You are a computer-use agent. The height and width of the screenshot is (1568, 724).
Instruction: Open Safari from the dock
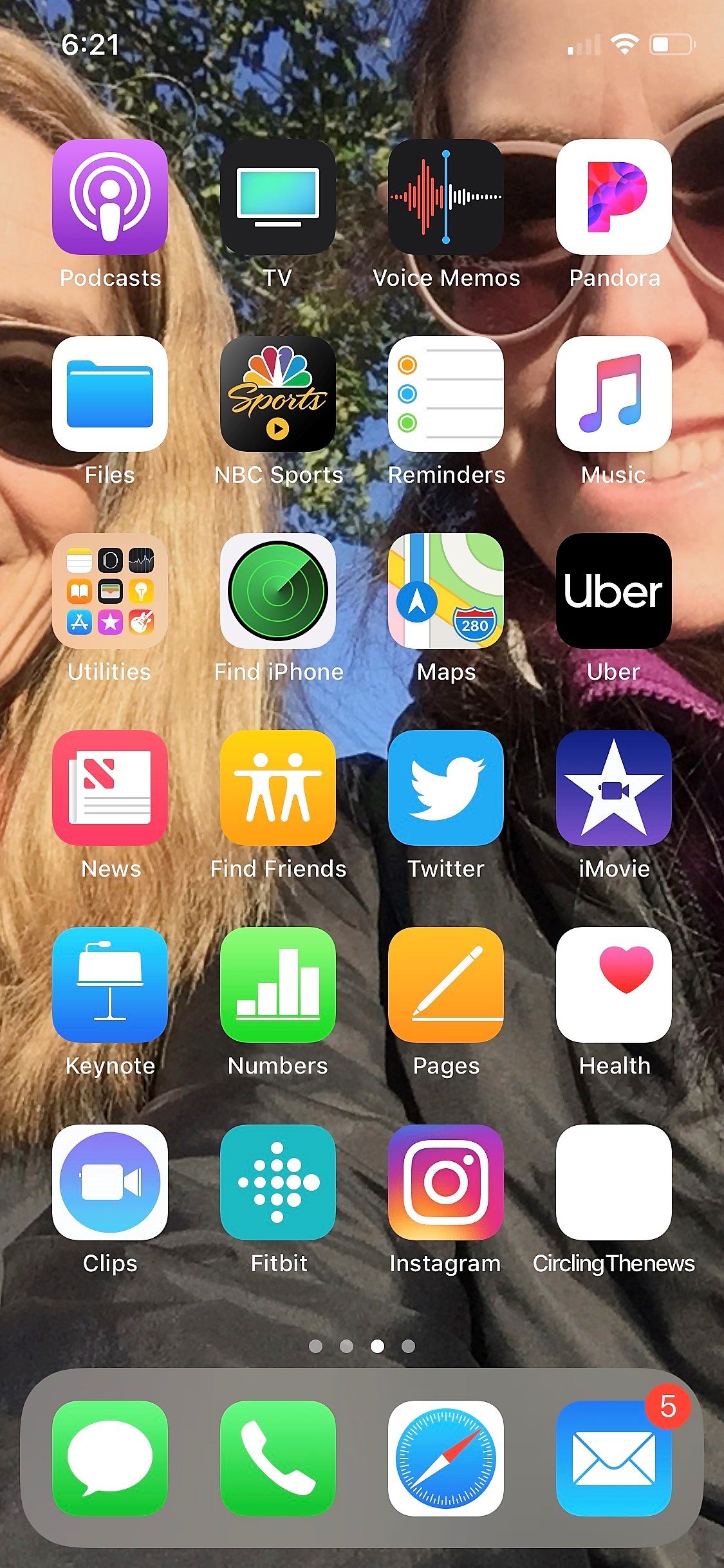pos(446,1459)
